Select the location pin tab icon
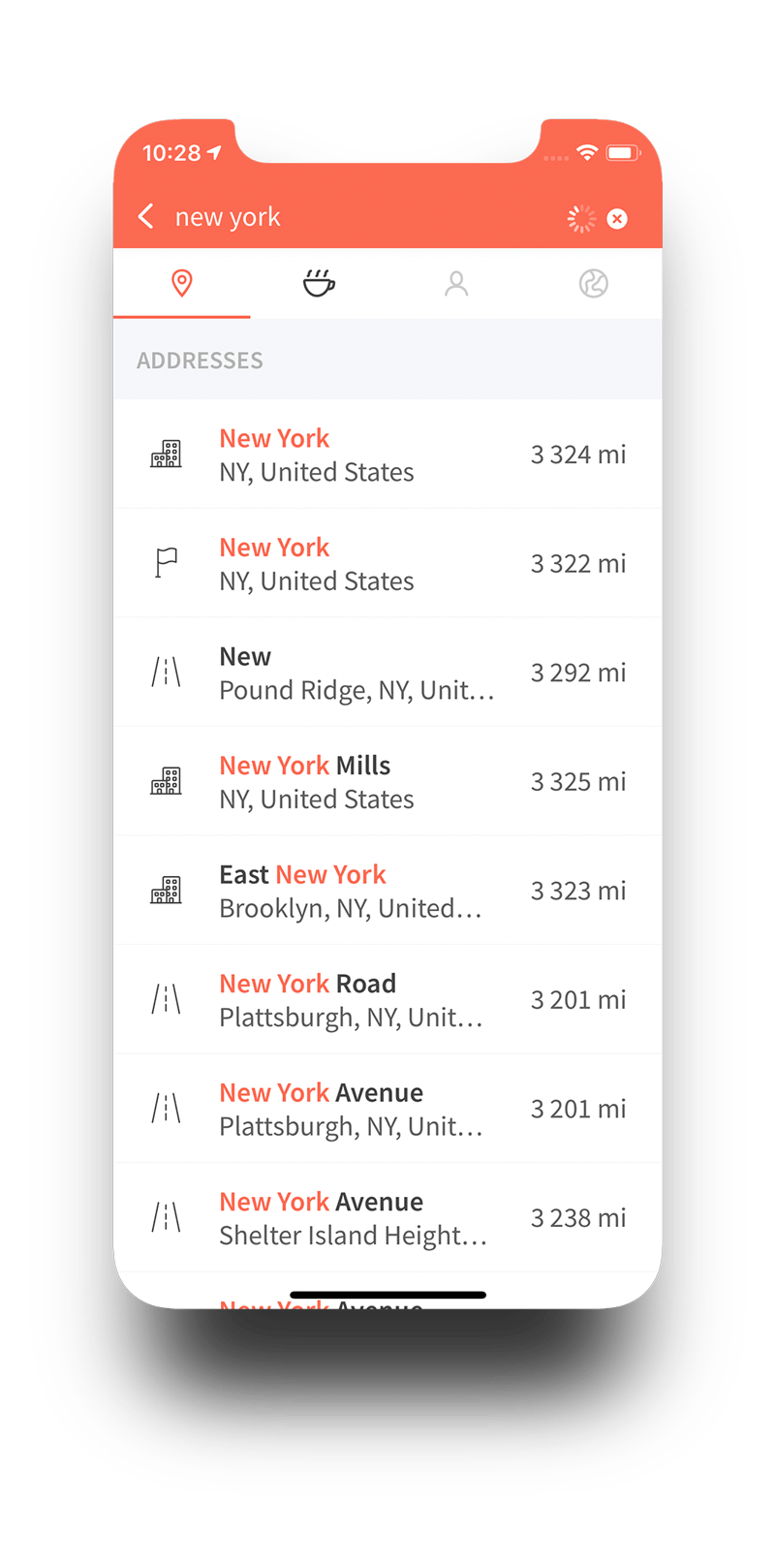Viewport: 775px width, 1568px height. (180, 282)
